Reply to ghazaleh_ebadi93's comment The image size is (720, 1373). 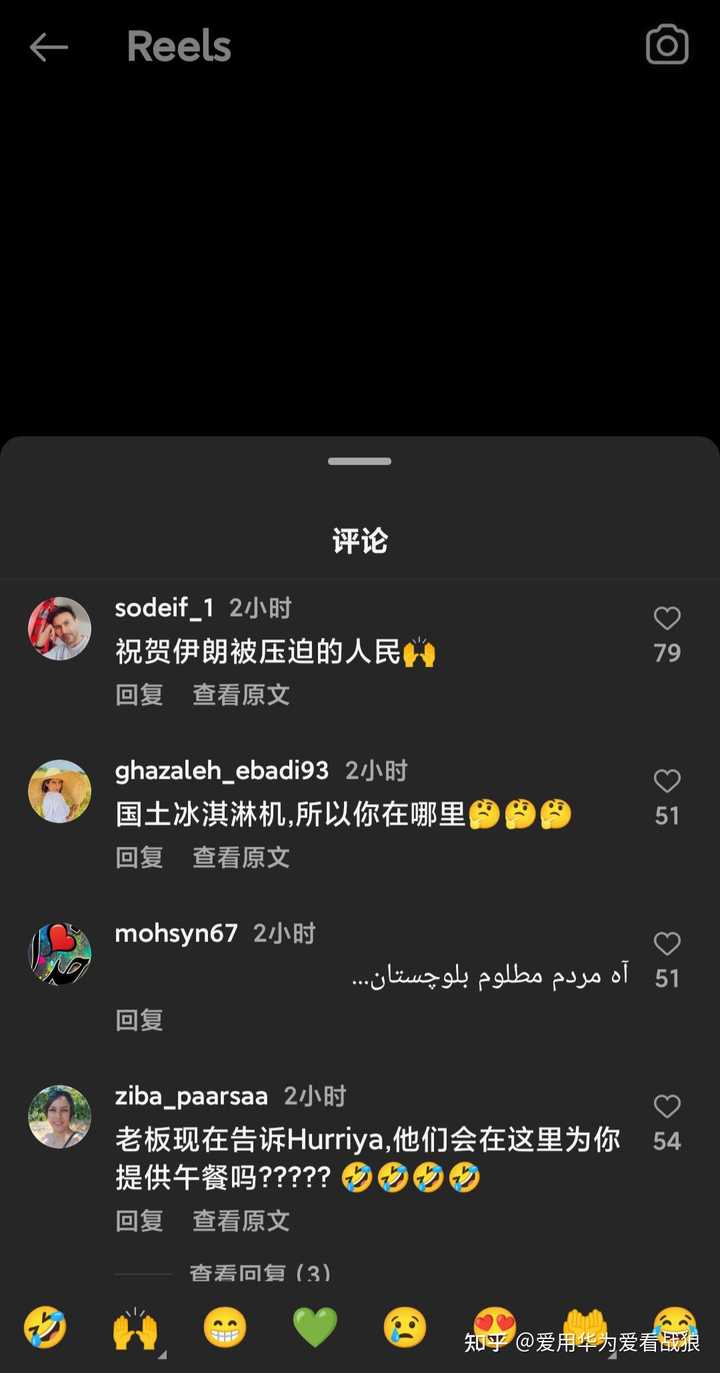(139, 857)
